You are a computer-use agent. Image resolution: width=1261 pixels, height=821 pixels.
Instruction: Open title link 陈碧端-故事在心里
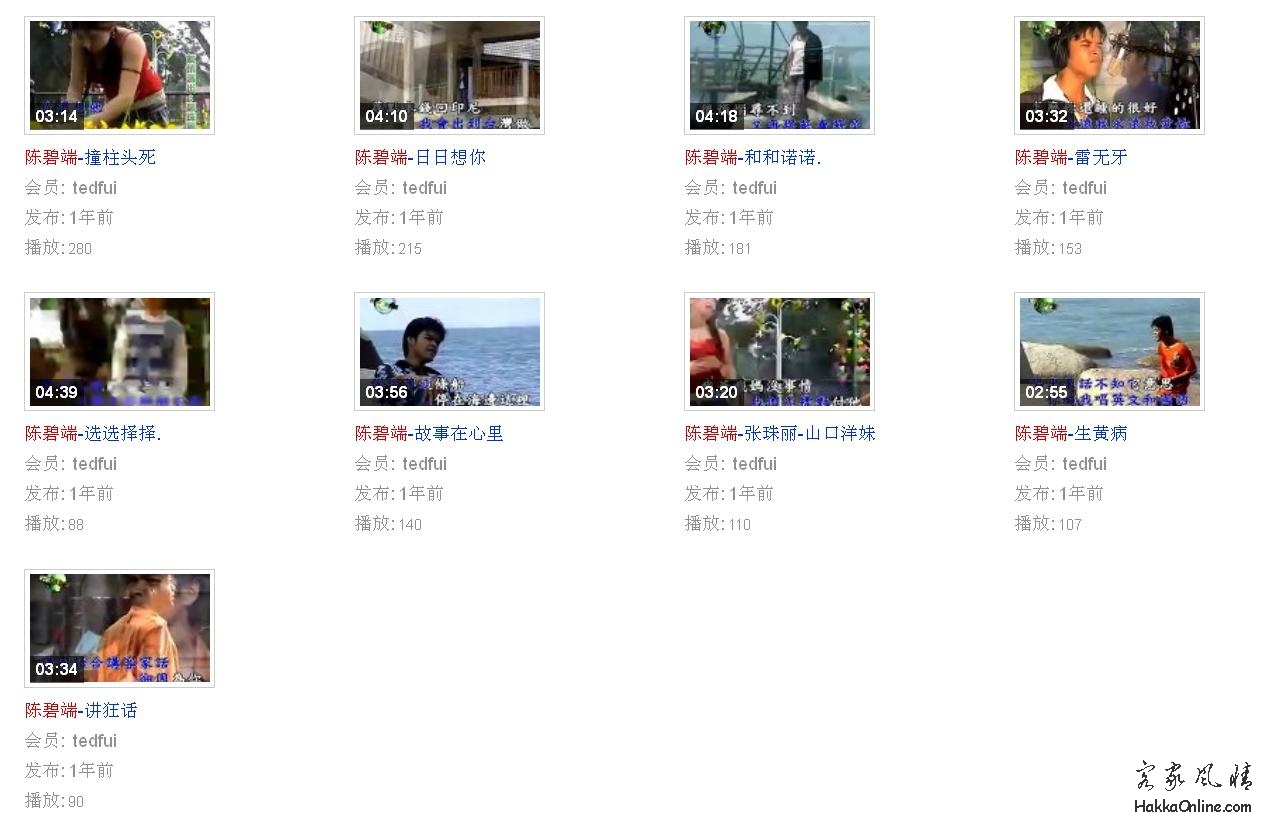[429, 433]
